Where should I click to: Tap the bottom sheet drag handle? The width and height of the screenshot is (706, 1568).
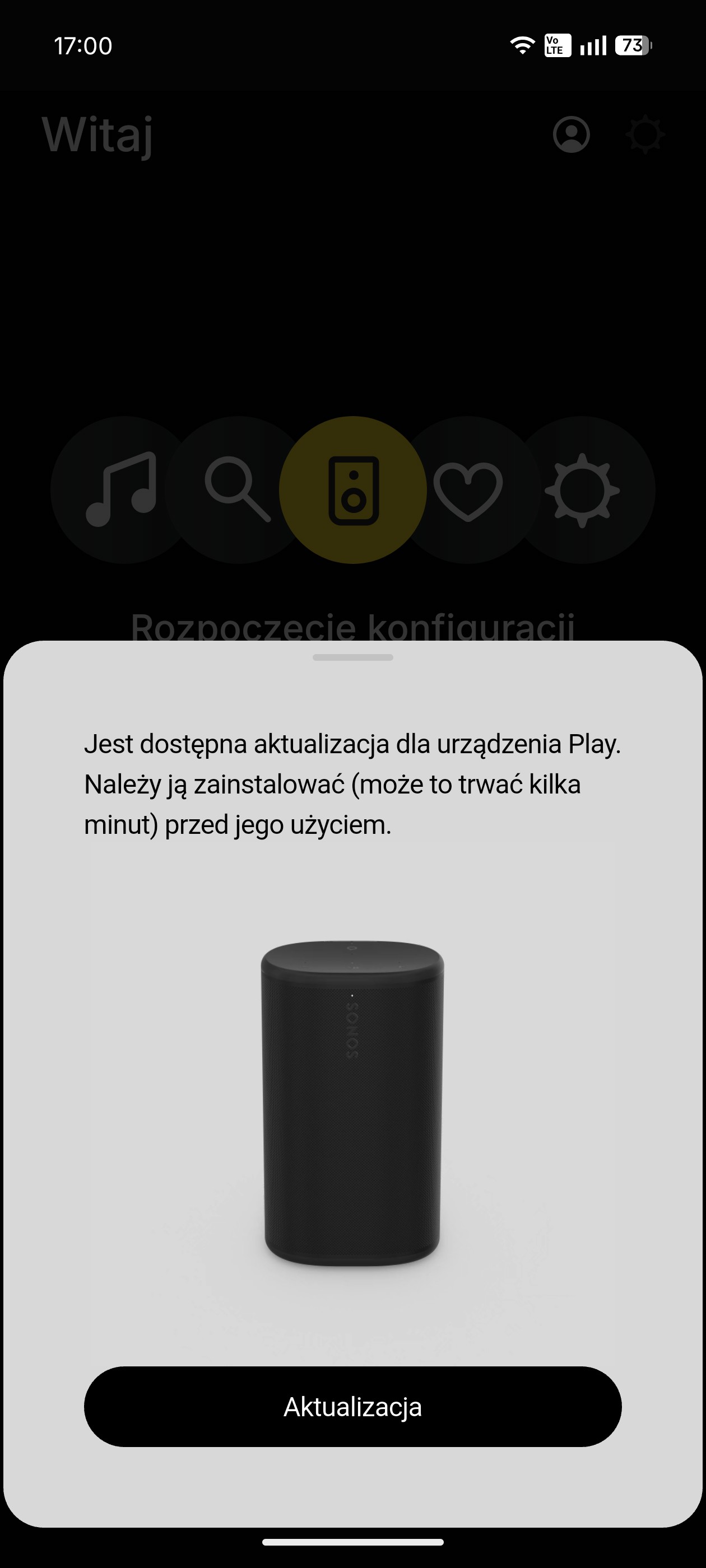pos(352,657)
